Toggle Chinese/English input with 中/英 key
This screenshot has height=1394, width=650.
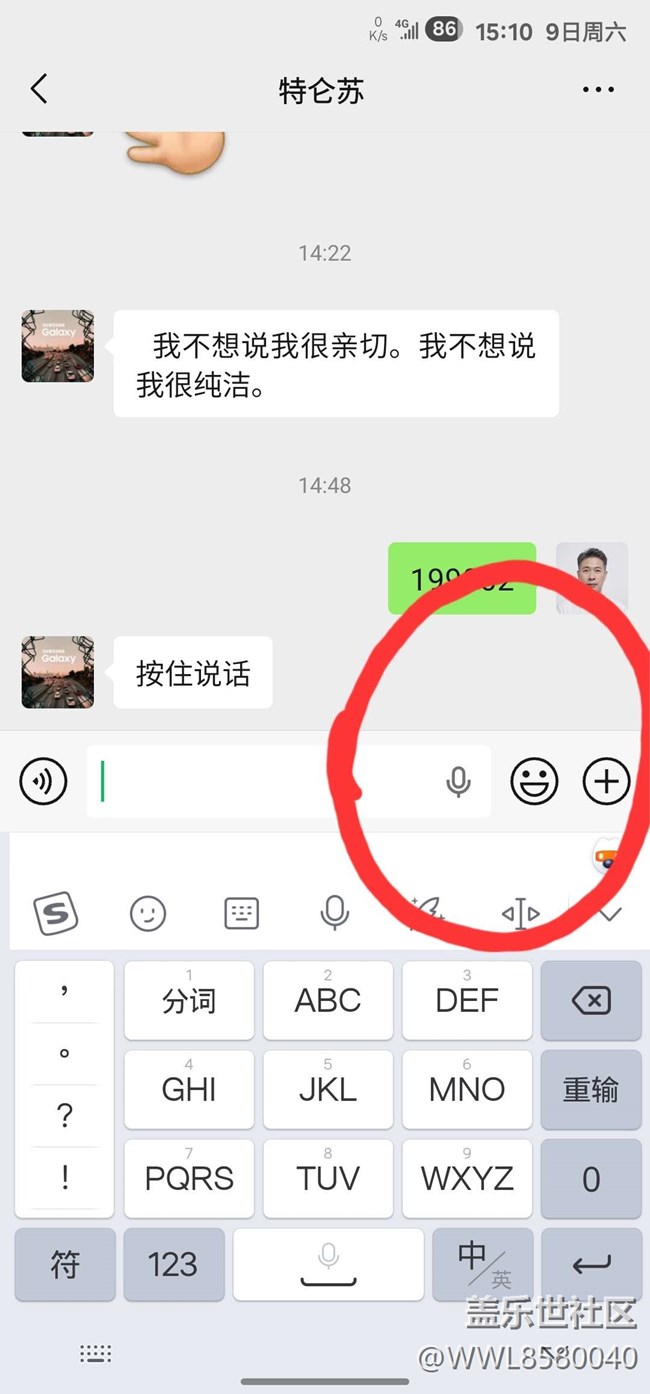click(483, 1265)
